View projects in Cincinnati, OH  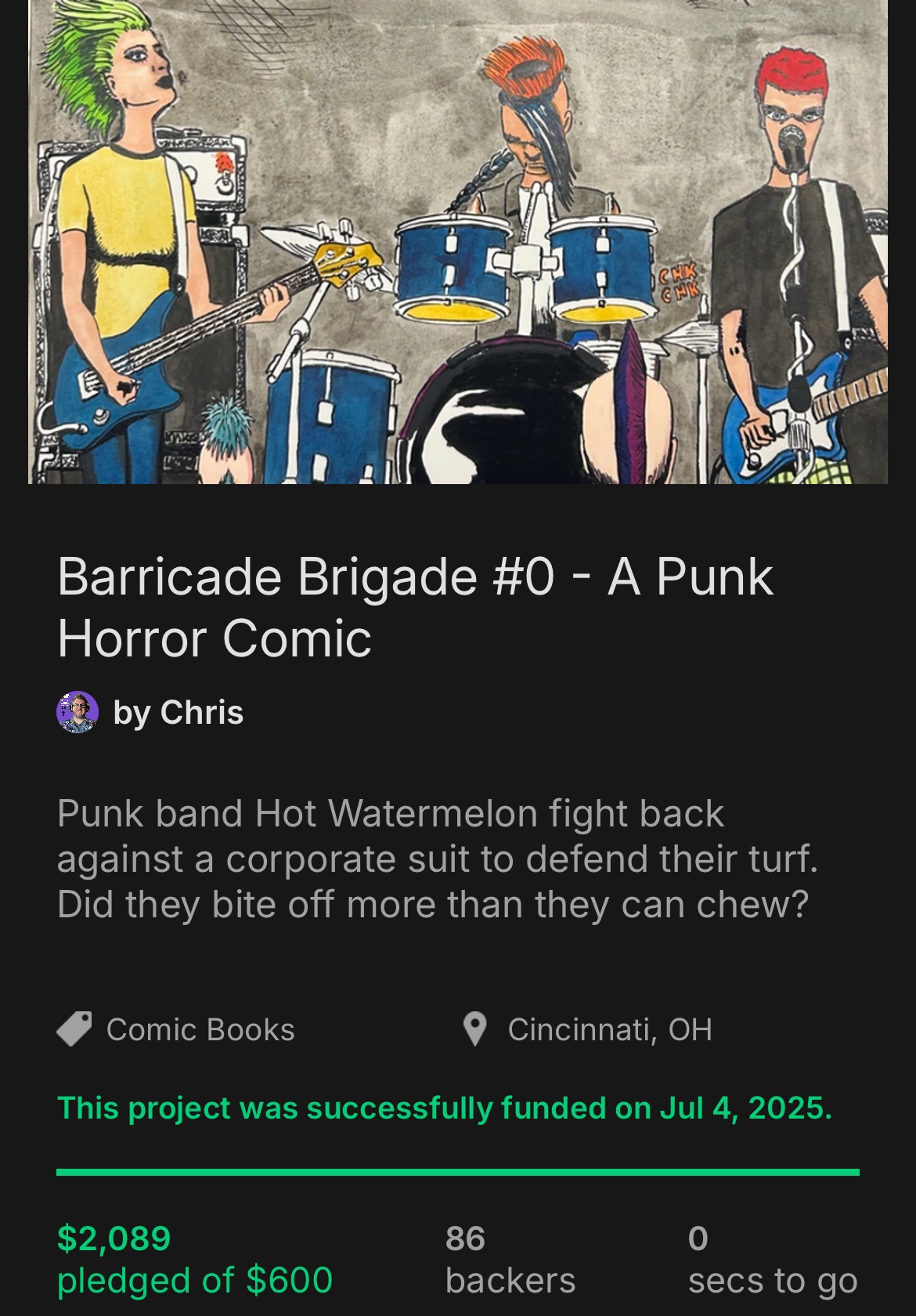point(609,1029)
